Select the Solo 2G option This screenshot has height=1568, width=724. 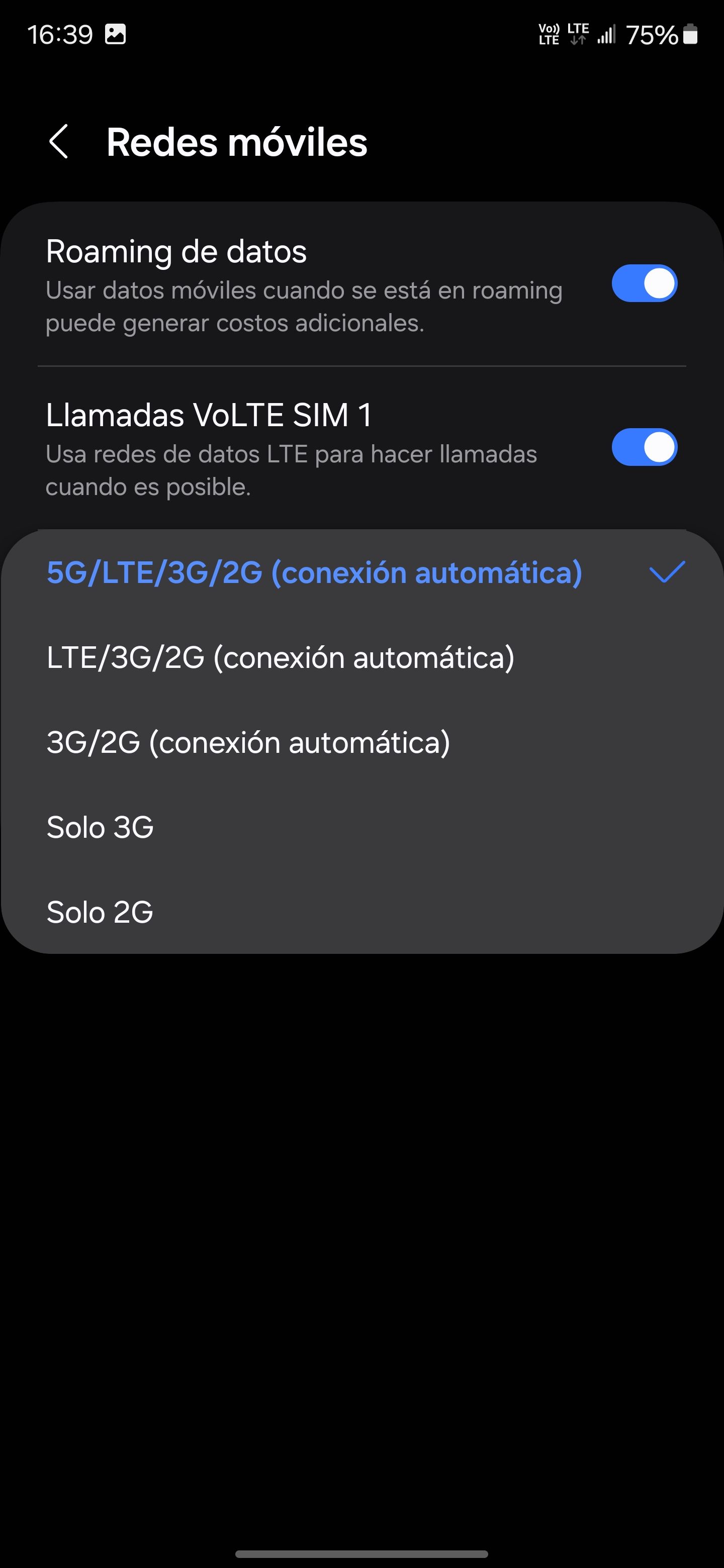99,912
